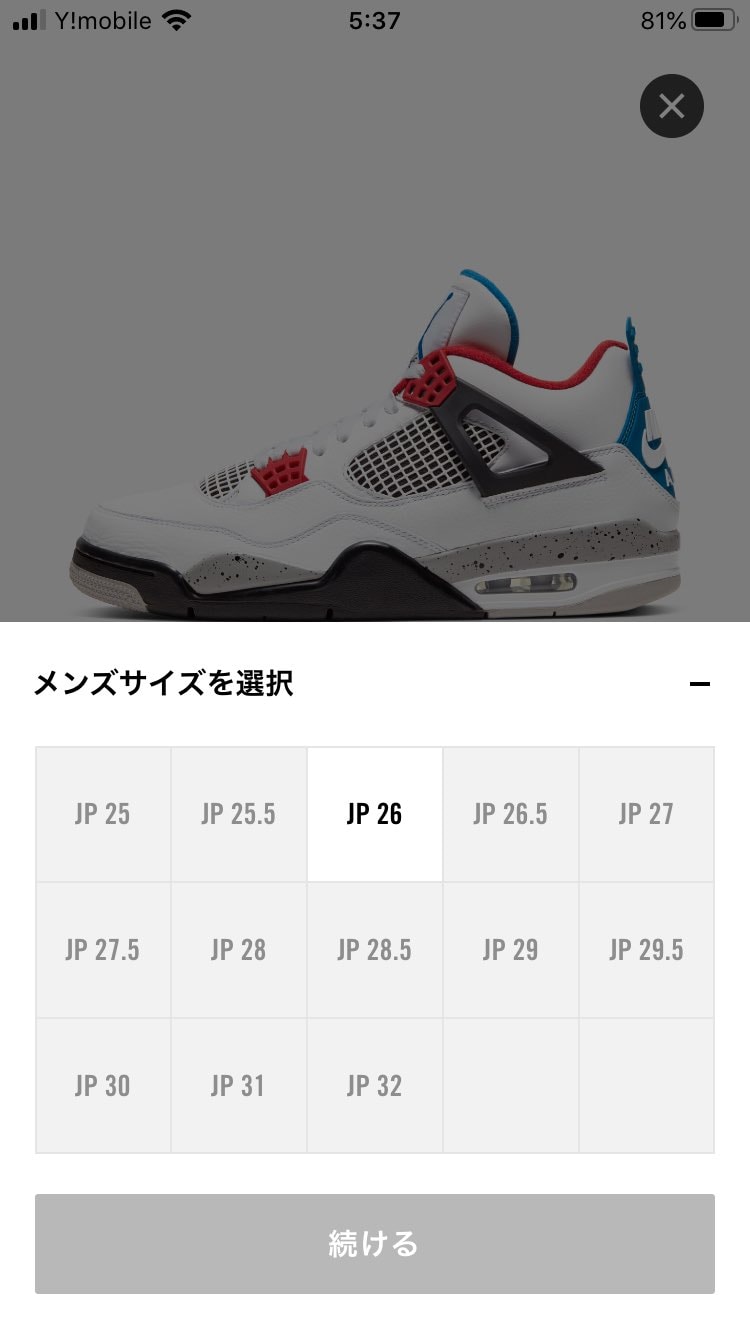The height and width of the screenshot is (1334, 750).
Task: Tap the 続ける continue button
Action: pos(375,1244)
